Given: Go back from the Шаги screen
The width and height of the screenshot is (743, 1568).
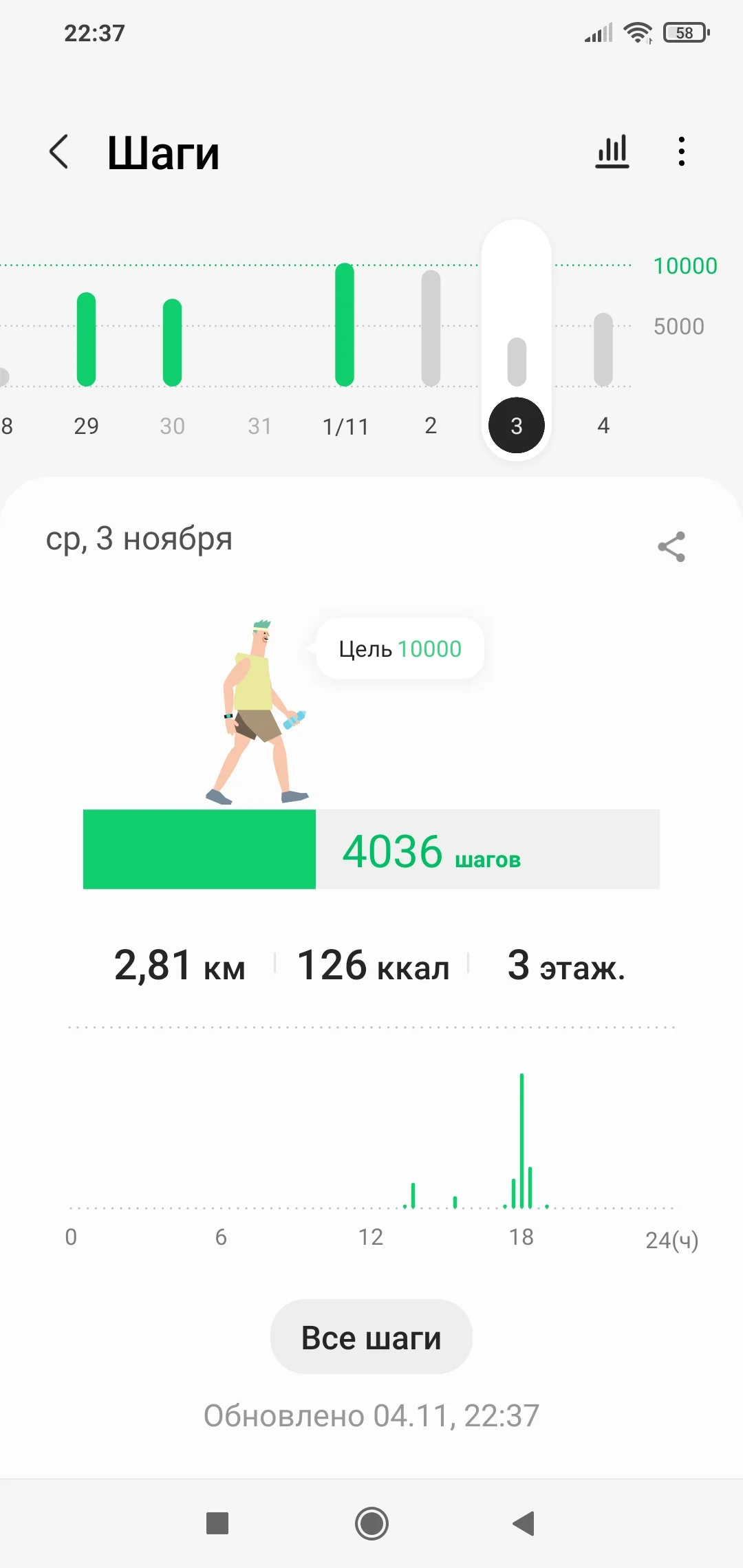Looking at the screenshot, I should coord(60,151).
